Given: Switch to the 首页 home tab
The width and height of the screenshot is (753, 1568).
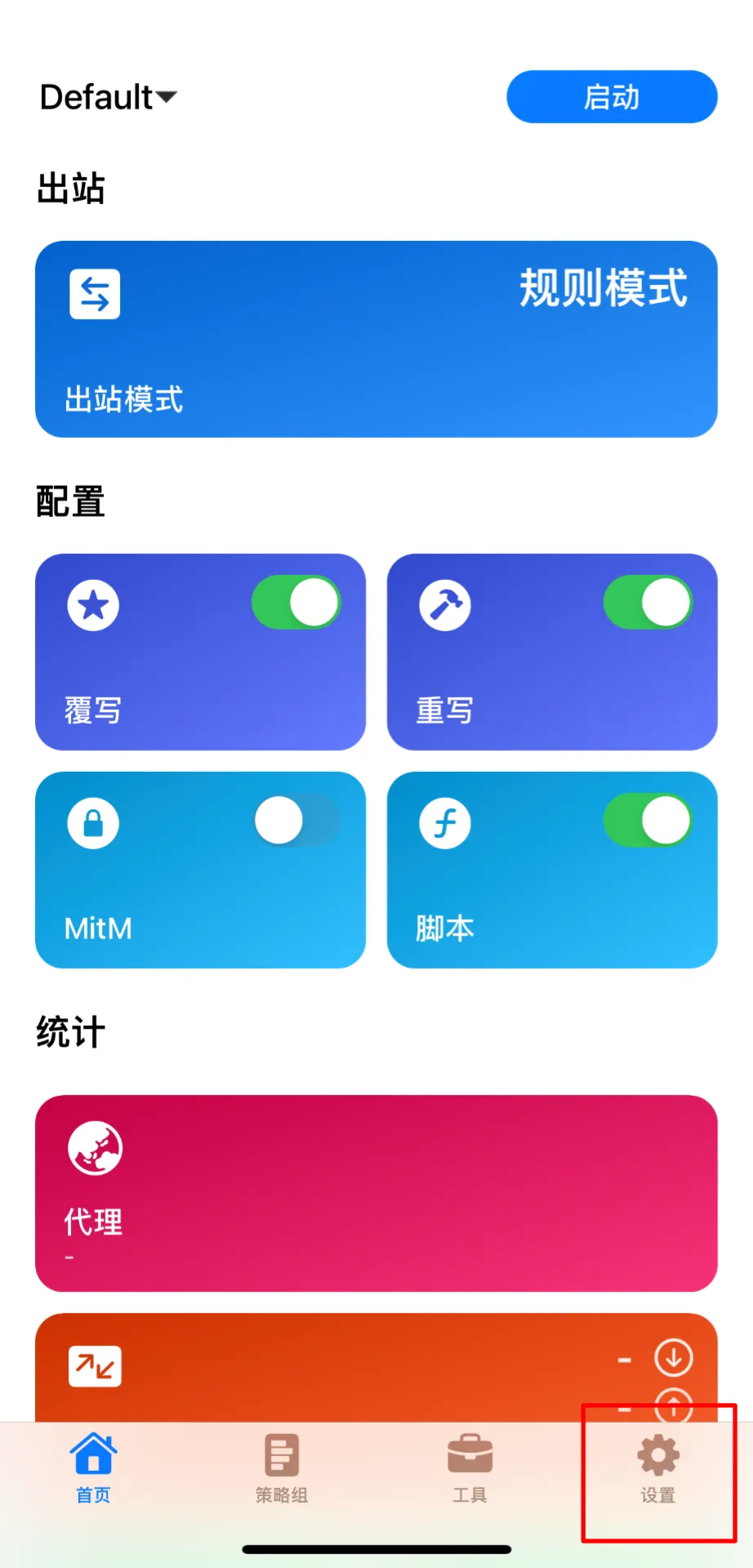Looking at the screenshot, I should point(94,1468).
